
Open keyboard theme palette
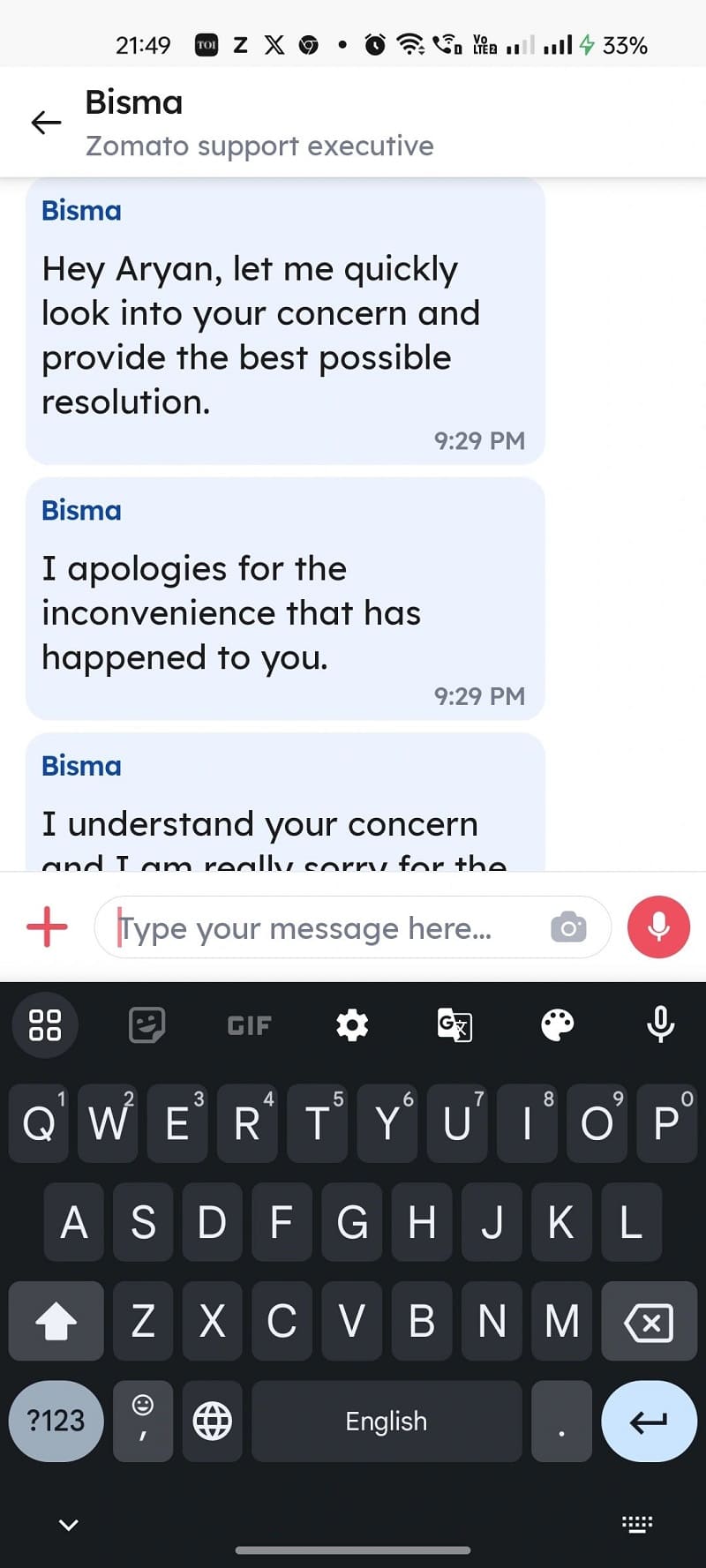tap(558, 1025)
